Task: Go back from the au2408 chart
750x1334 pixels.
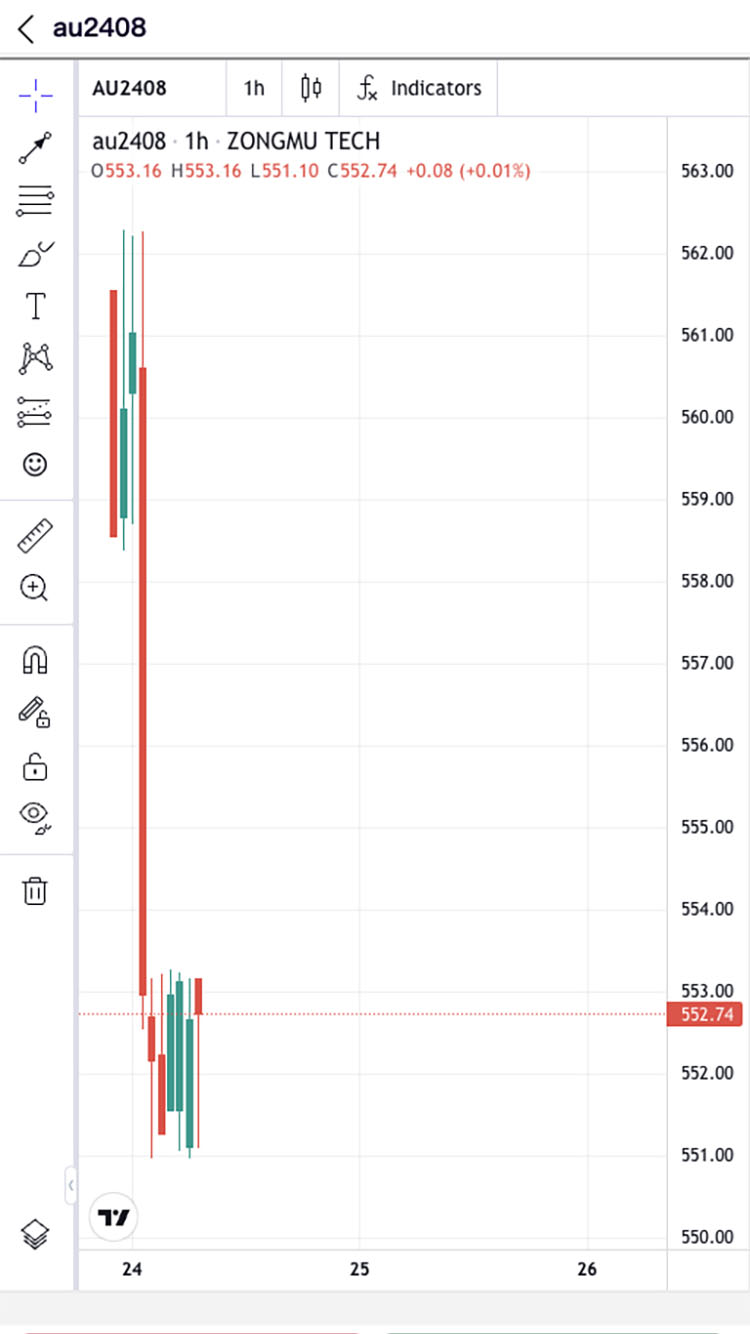Action: click(x=26, y=28)
